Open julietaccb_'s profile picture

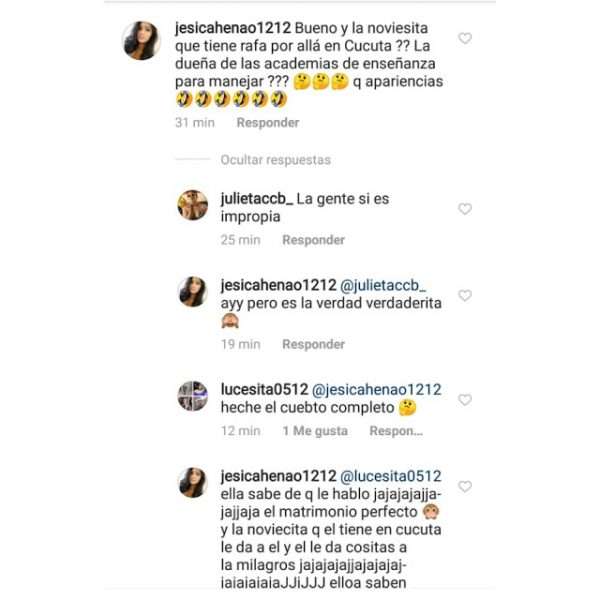192,205
